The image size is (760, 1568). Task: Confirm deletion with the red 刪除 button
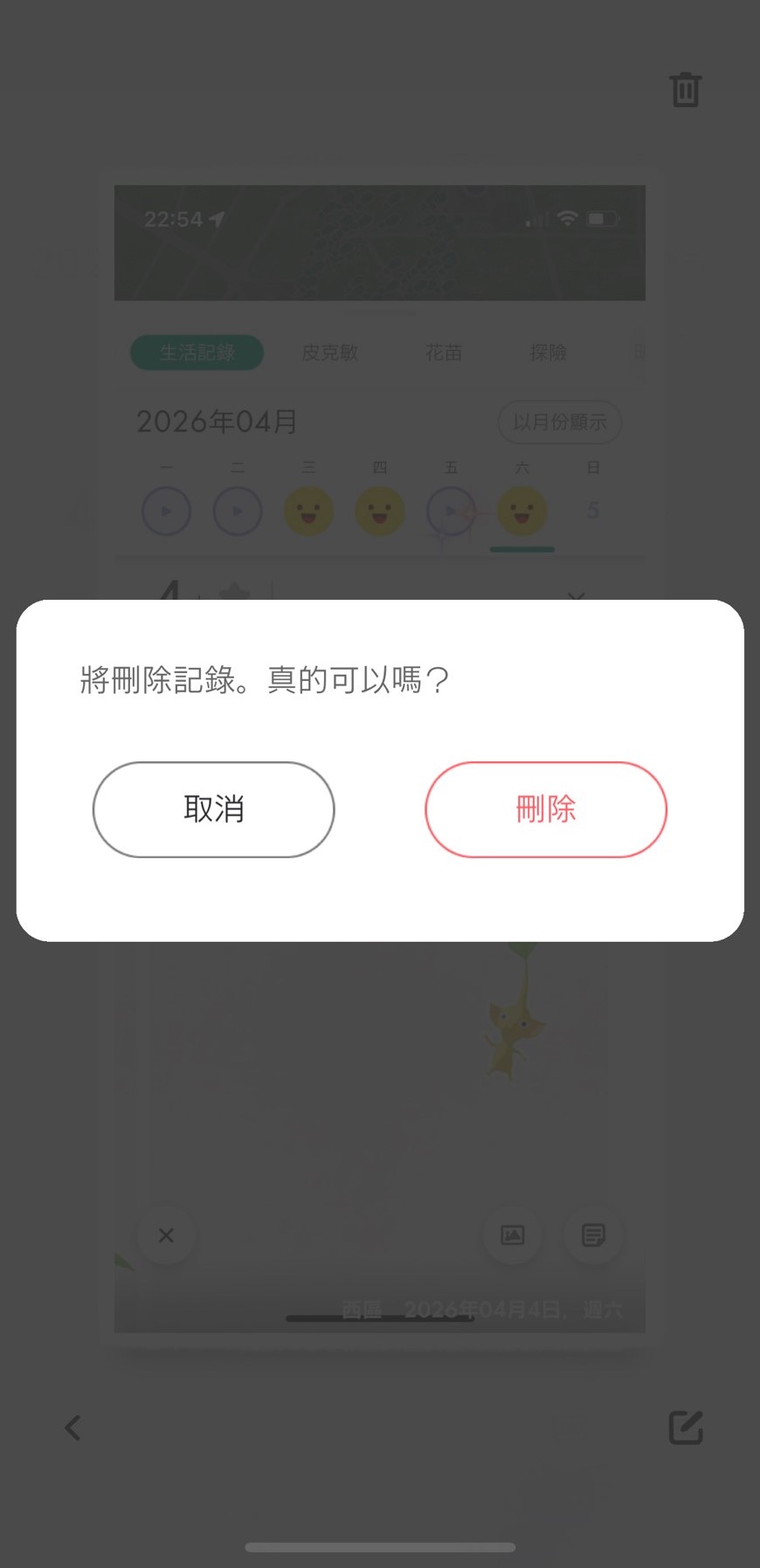(545, 809)
